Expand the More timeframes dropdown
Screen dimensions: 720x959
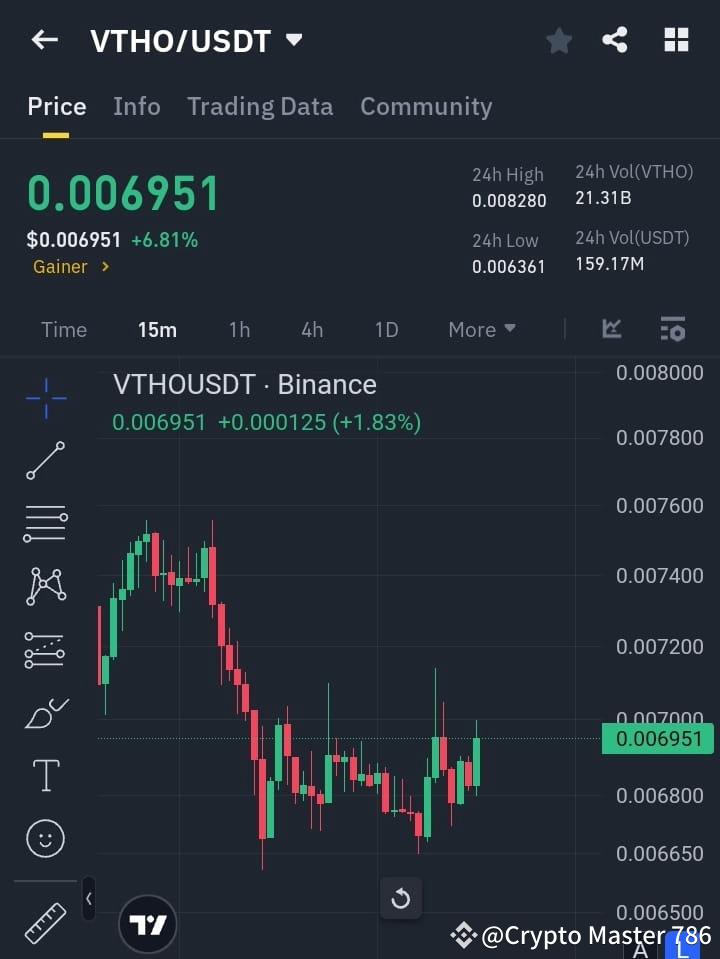point(481,329)
